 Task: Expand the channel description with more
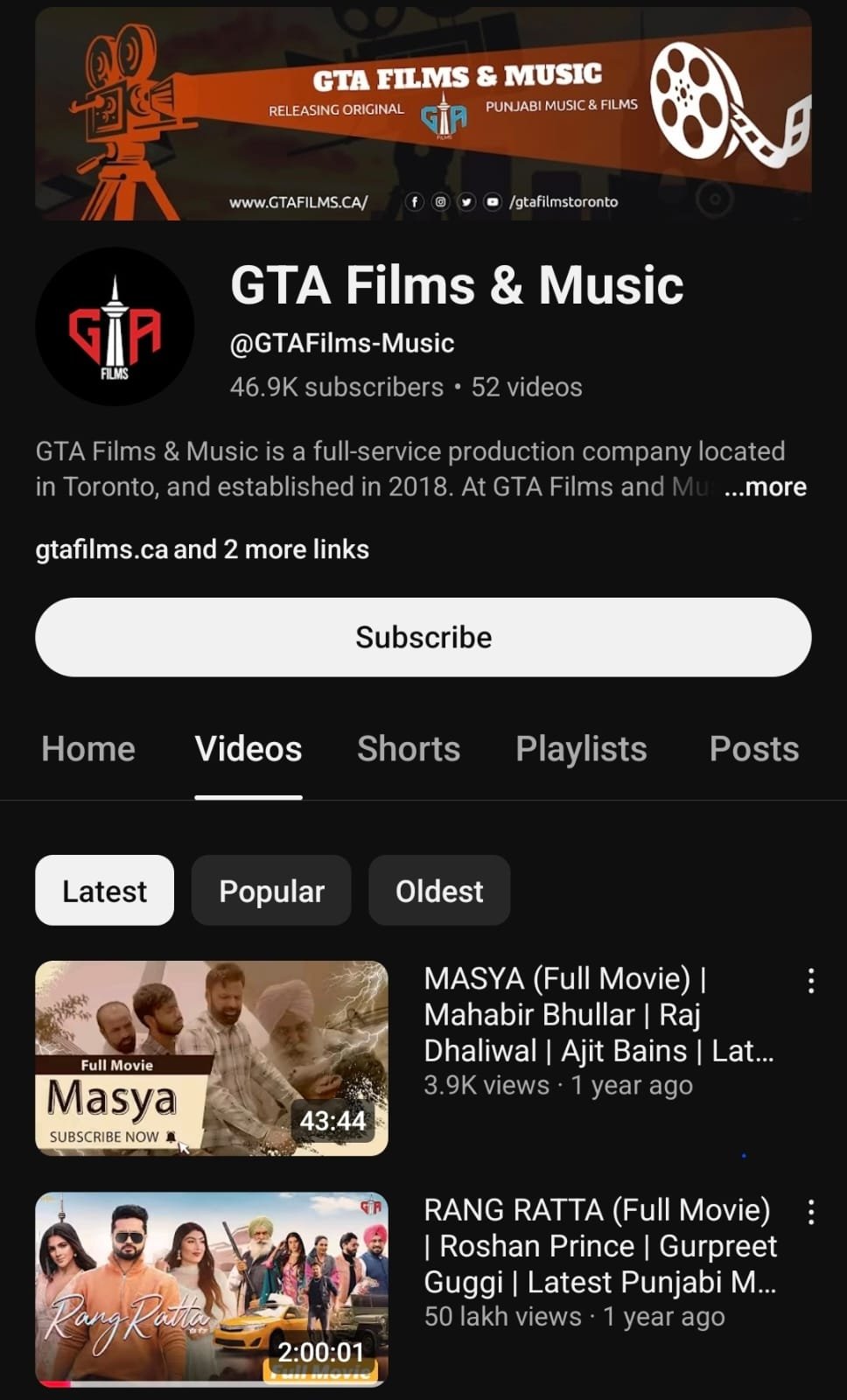[x=765, y=486]
